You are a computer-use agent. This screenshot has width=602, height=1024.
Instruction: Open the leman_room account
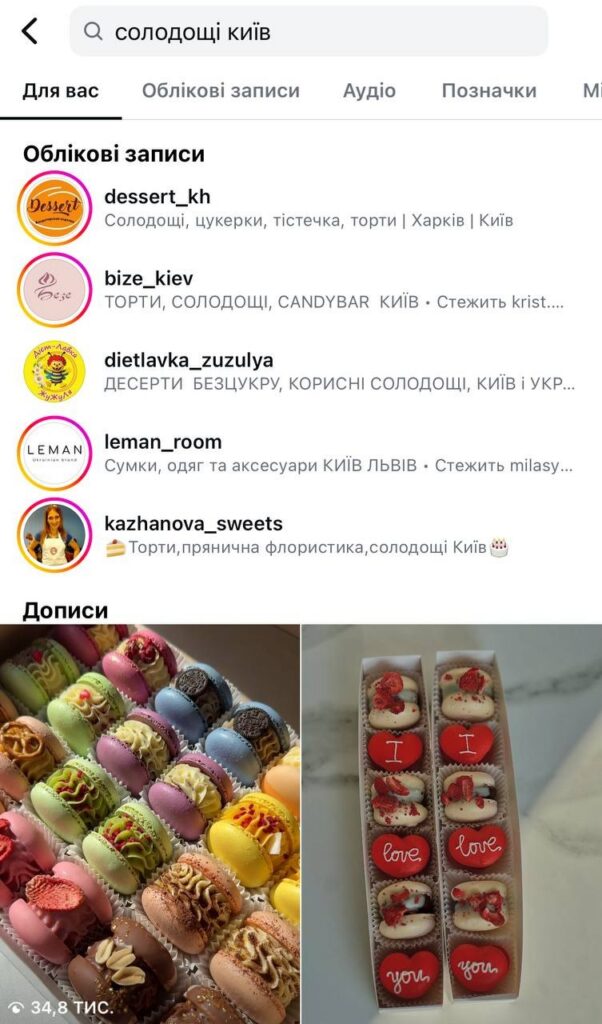(x=163, y=442)
